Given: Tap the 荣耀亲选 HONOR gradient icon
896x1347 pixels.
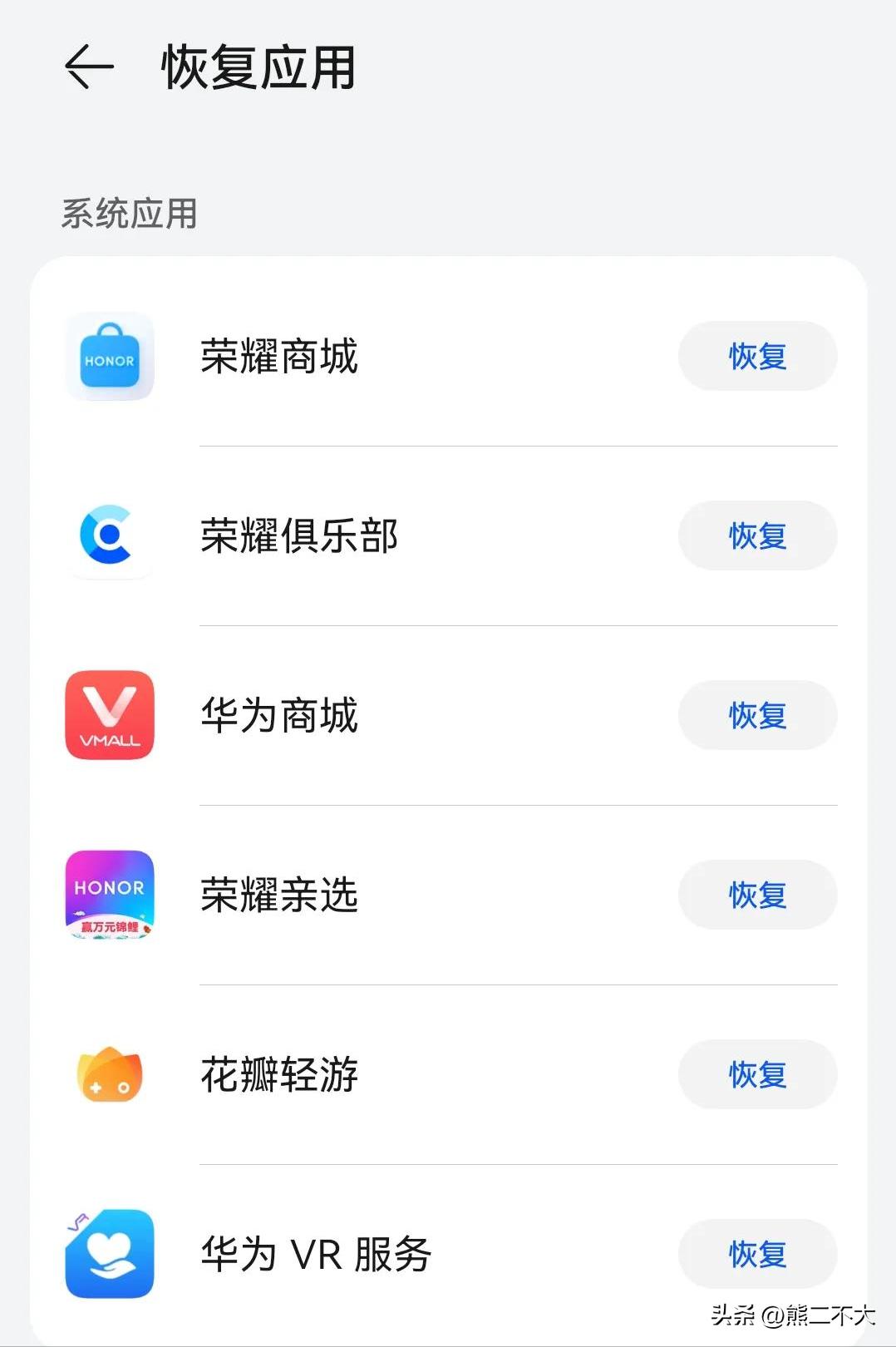Looking at the screenshot, I should tap(109, 896).
